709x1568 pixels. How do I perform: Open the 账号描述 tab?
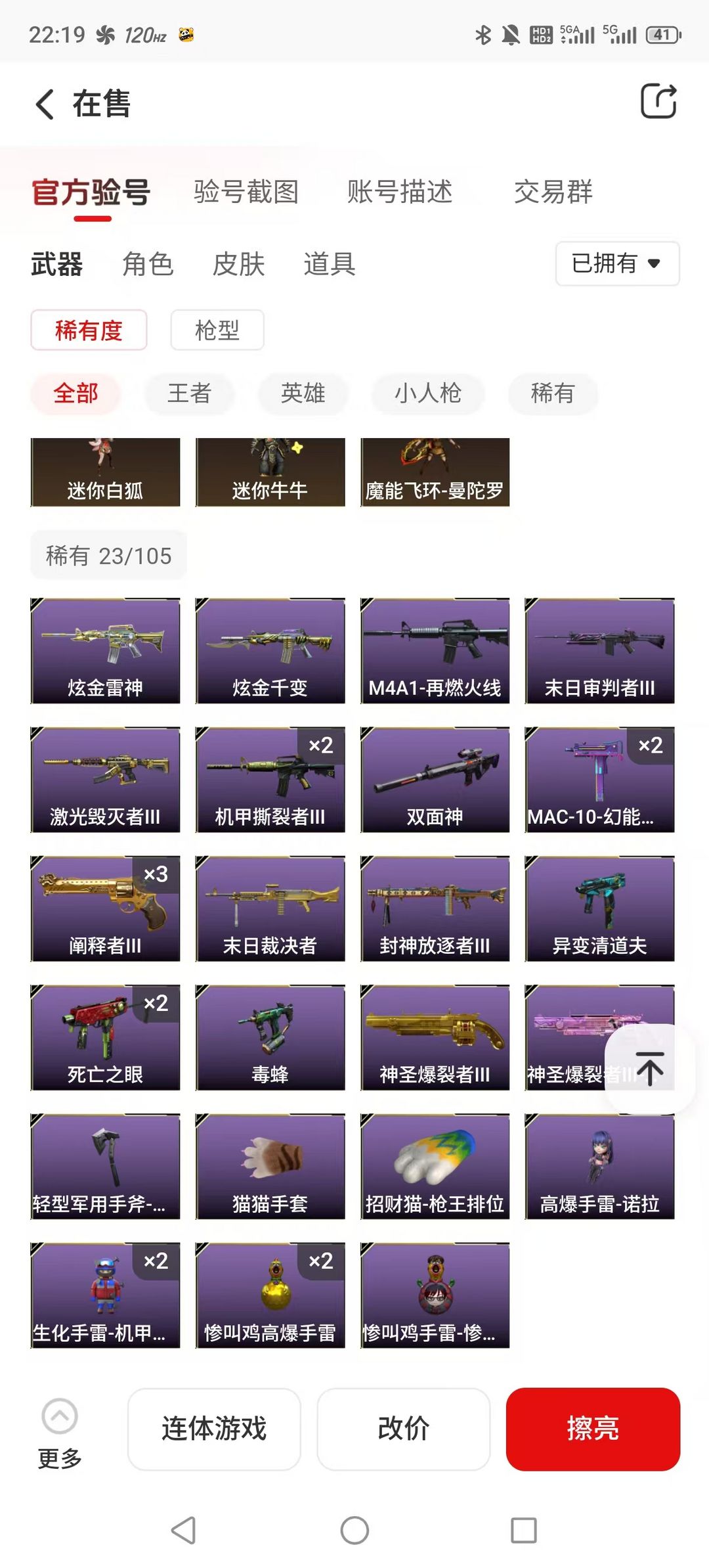pyautogui.click(x=400, y=192)
